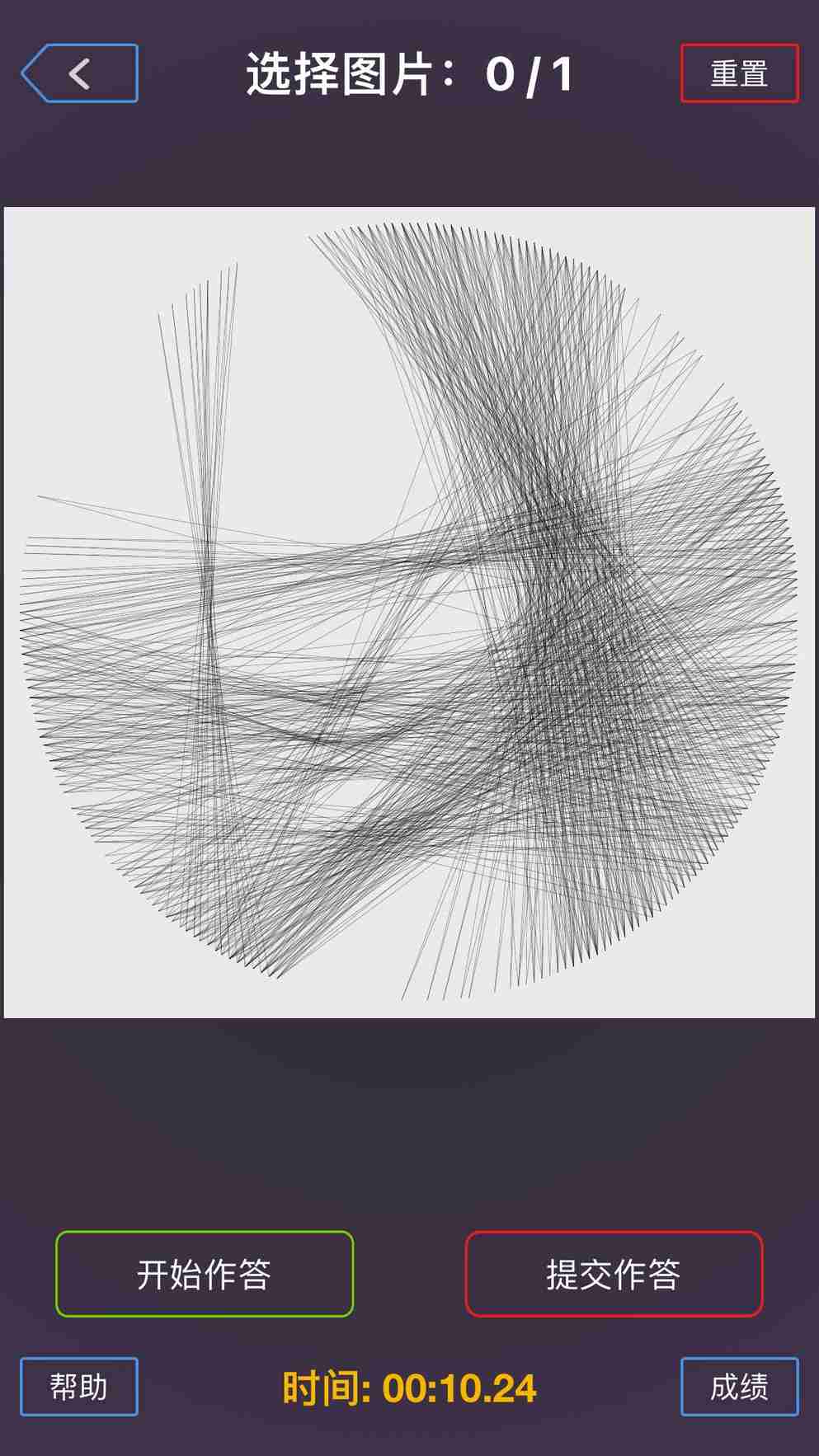Viewport: 819px width, 1456px height.
Task: Start answering with 开始作答
Action: [205, 1274]
